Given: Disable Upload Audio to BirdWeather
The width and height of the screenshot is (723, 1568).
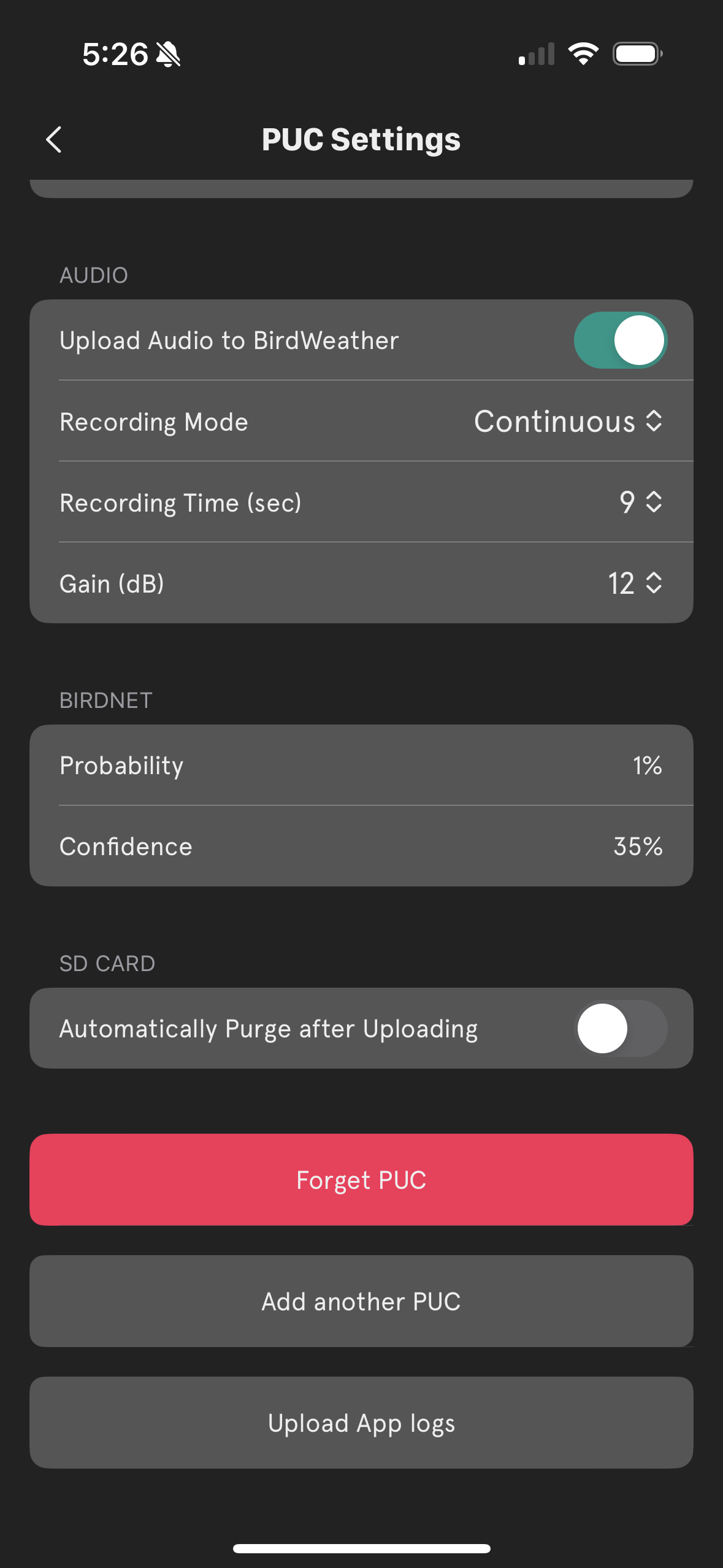Looking at the screenshot, I should pos(620,340).
